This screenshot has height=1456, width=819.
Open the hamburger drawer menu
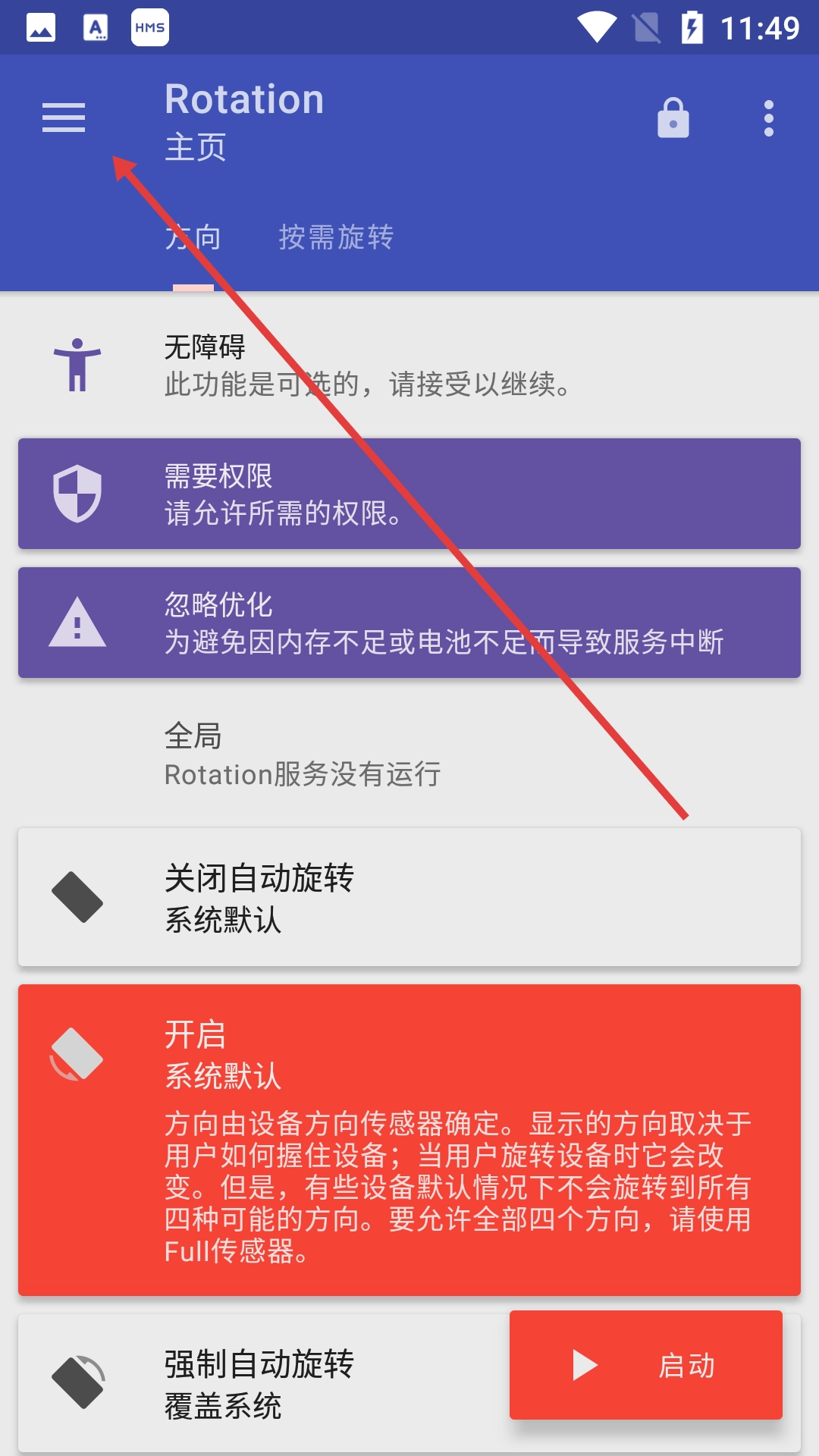(x=64, y=118)
